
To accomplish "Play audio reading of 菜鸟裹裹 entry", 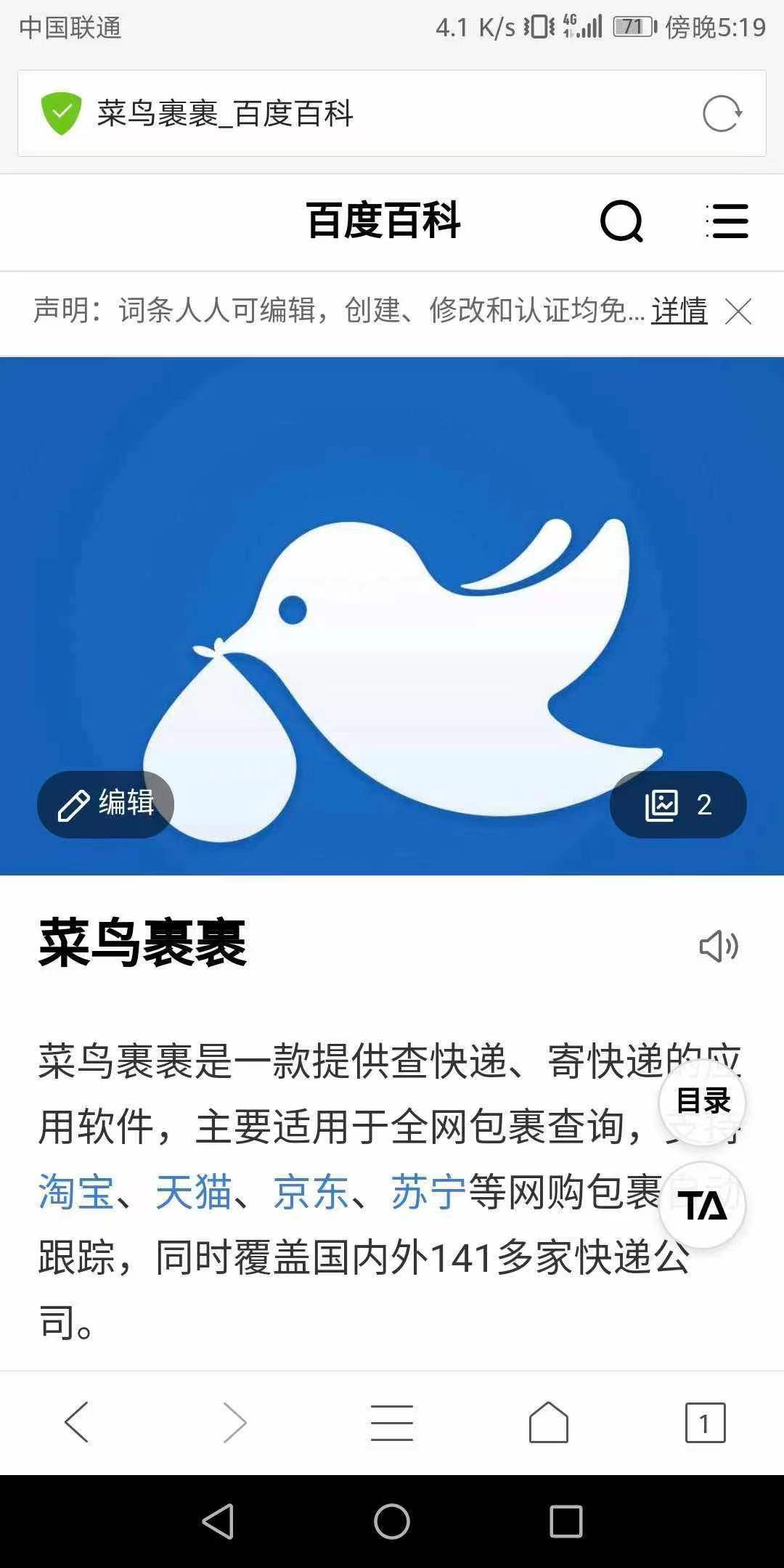I will pyautogui.click(x=718, y=946).
